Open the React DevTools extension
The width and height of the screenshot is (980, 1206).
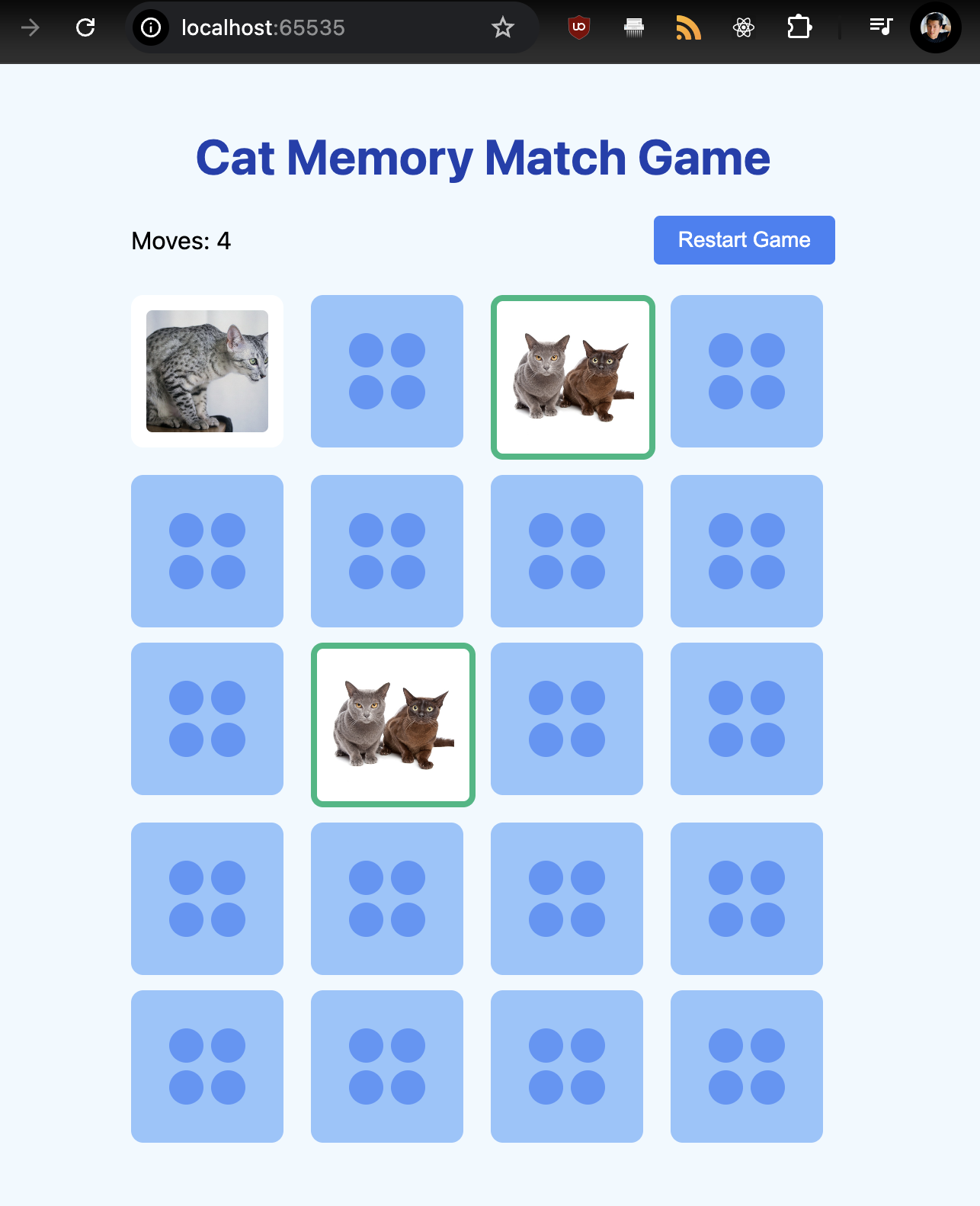click(744, 28)
